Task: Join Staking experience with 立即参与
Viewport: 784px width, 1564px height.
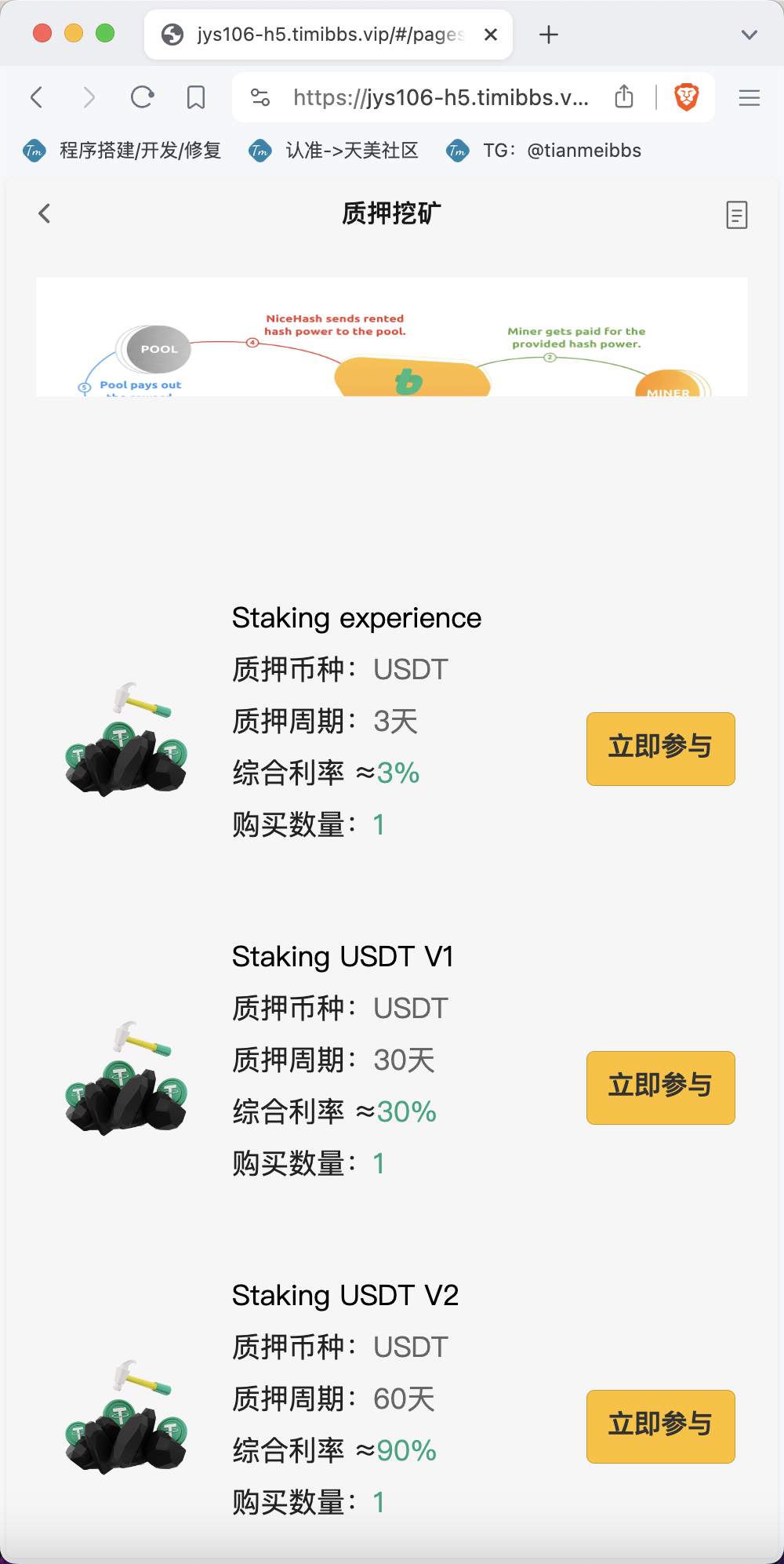Action: click(x=660, y=748)
